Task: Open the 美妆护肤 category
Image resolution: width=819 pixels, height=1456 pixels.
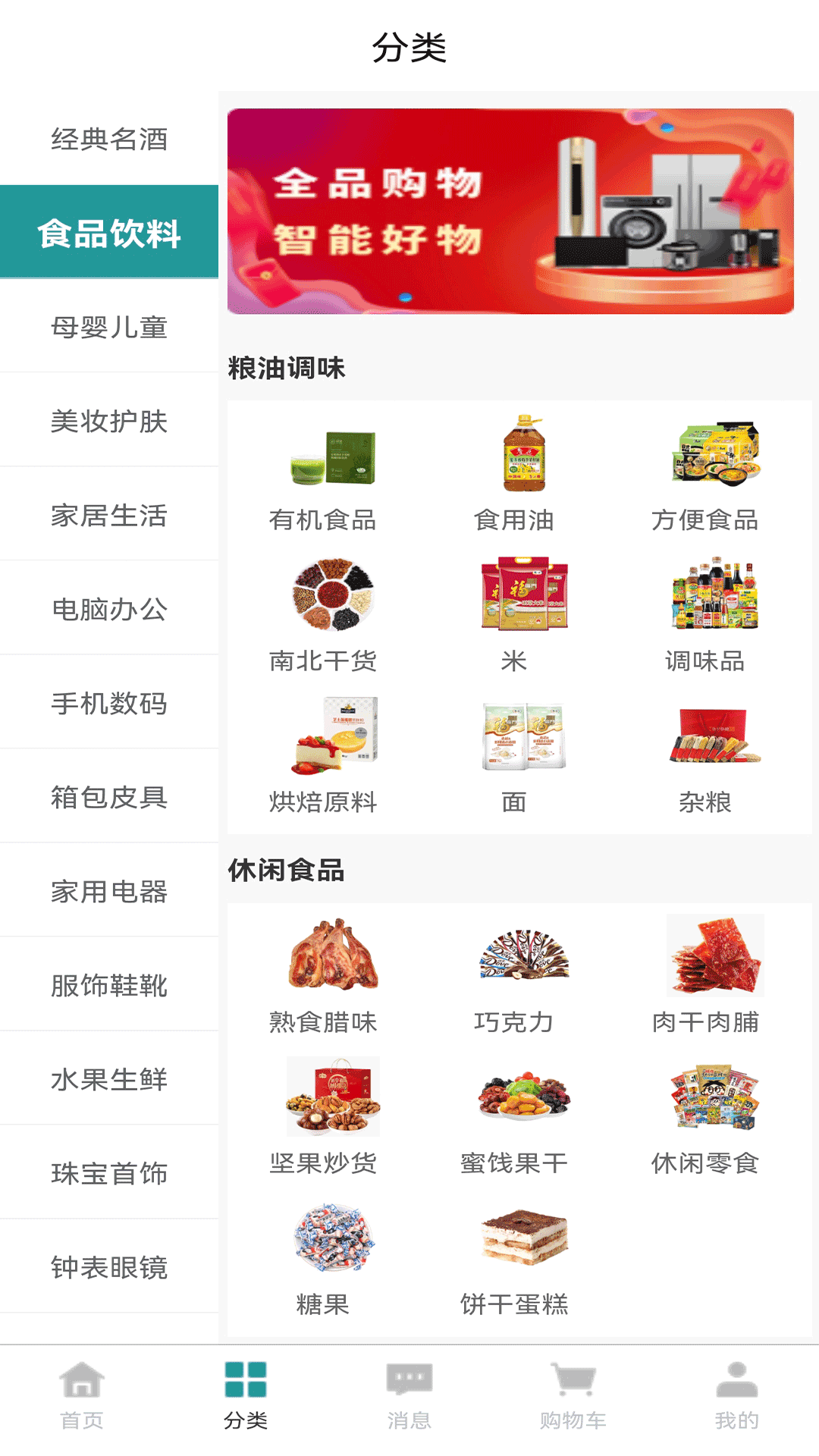Action: (109, 421)
